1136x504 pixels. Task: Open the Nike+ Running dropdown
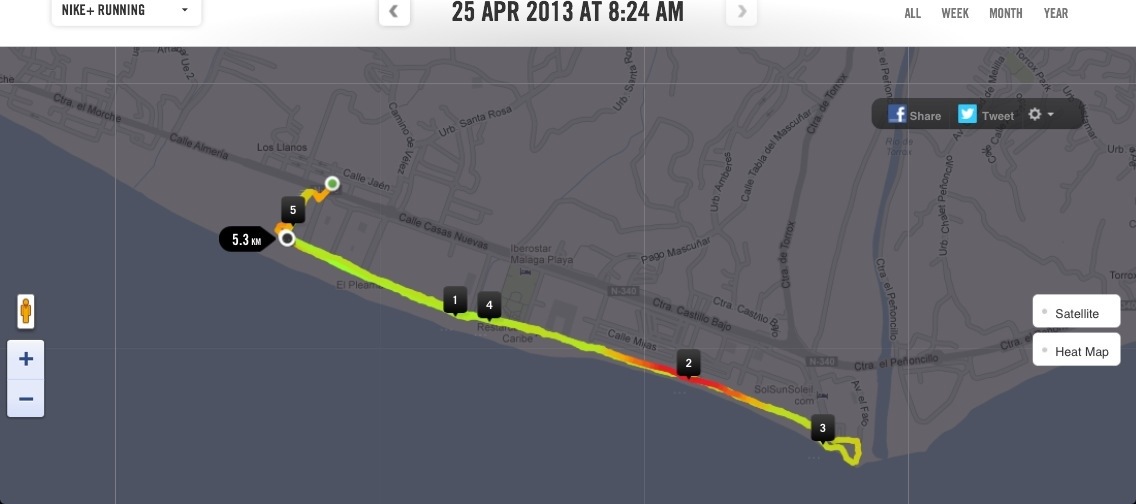(x=125, y=11)
